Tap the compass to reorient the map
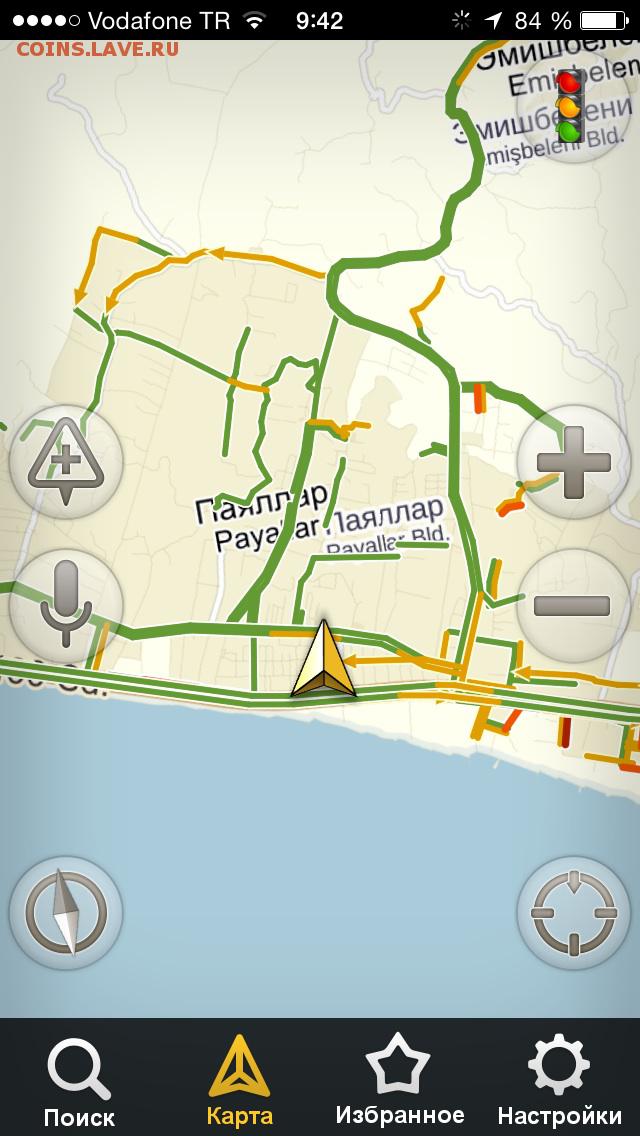 coord(66,913)
